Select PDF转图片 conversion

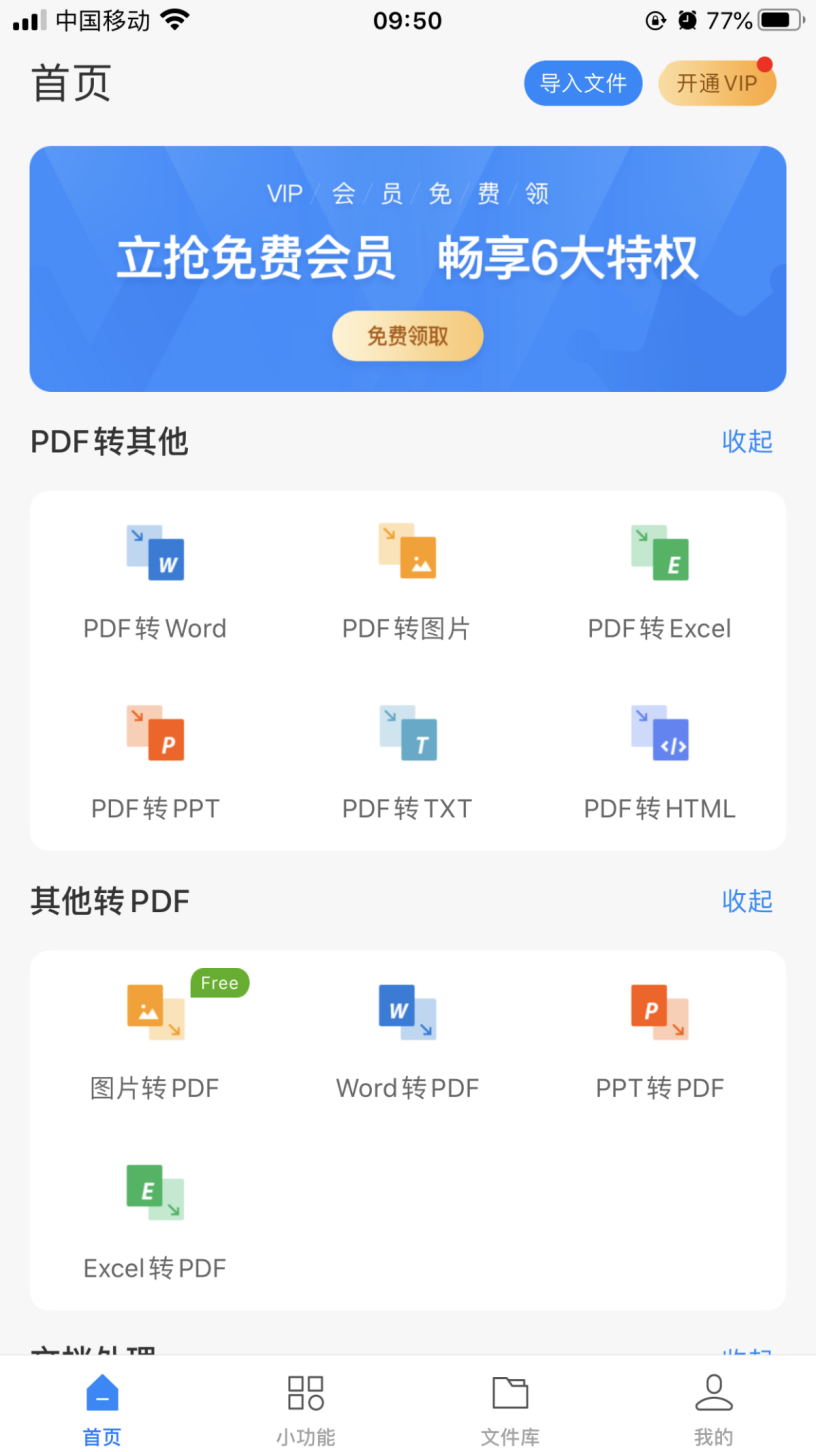pyautogui.click(x=407, y=580)
